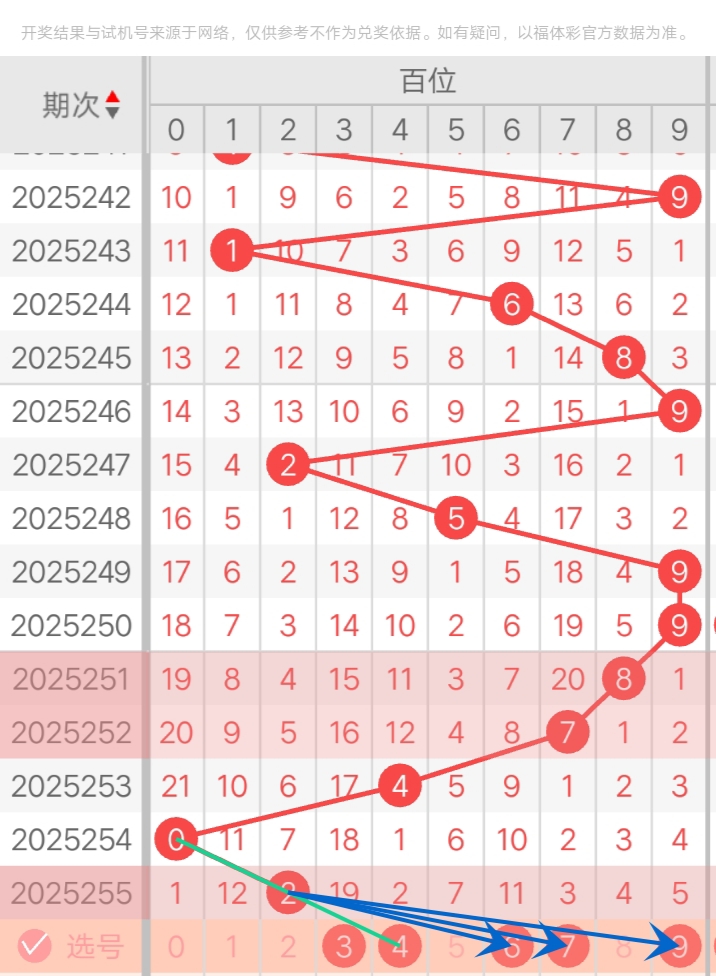Deselect number 9 in the 选号 row
This screenshot has height=976, width=716.
click(x=680, y=946)
